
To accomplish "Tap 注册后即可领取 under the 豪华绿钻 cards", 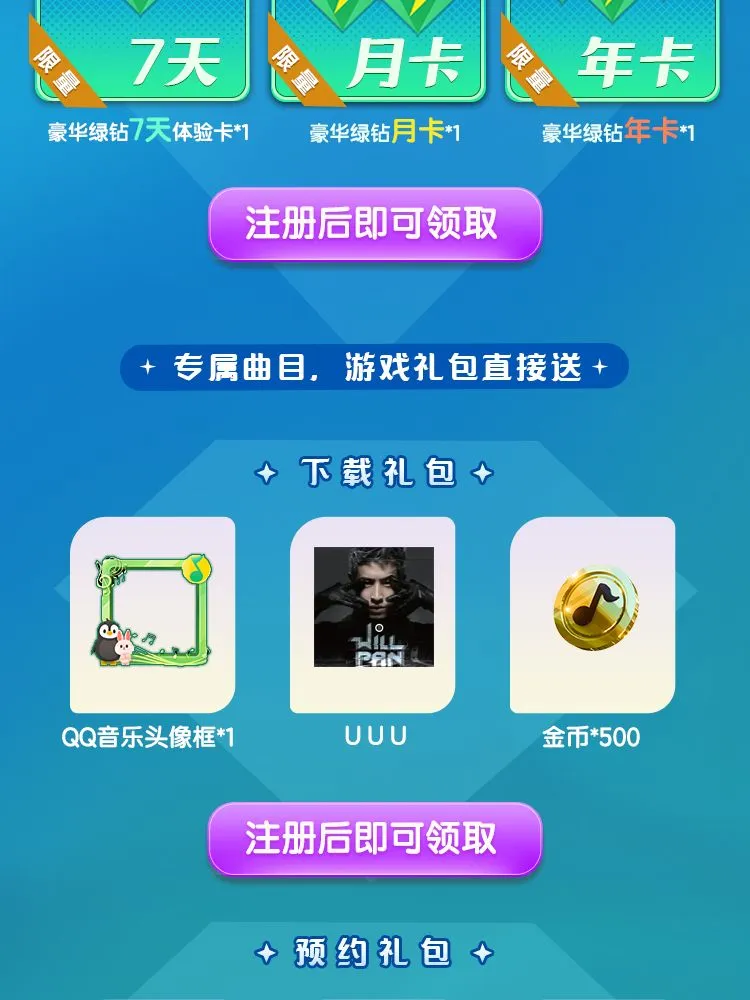I will click(374, 224).
